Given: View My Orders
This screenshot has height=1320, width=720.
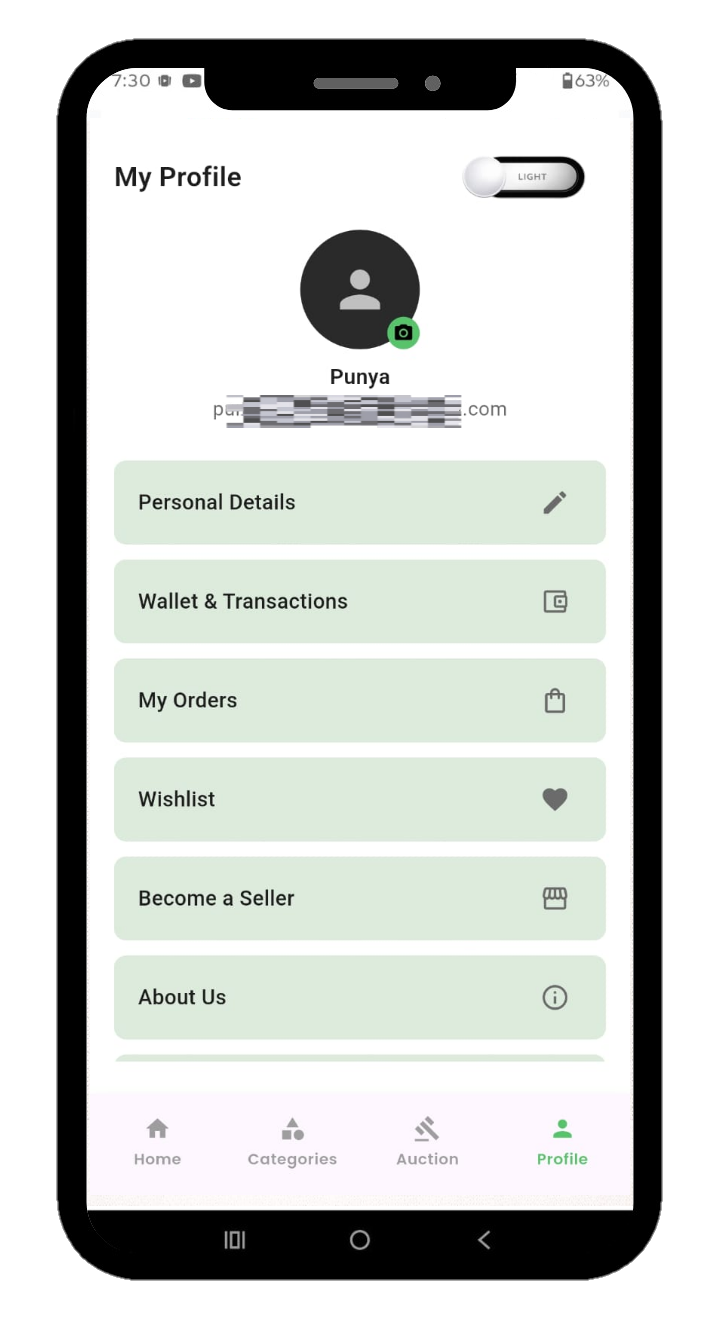Looking at the screenshot, I should (x=359, y=700).
